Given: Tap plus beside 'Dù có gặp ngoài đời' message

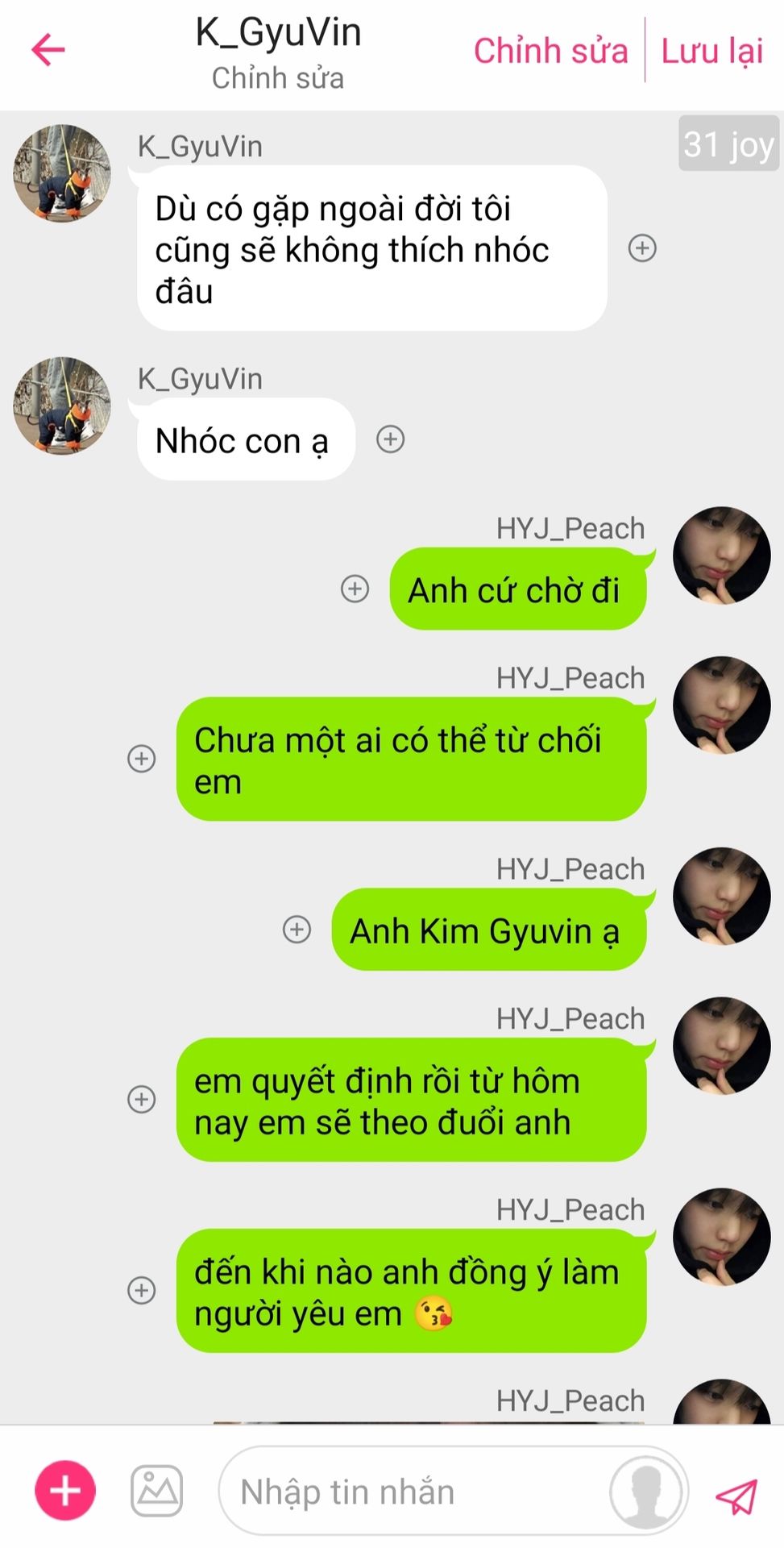Looking at the screenshot, I should [x=642, y=248].
